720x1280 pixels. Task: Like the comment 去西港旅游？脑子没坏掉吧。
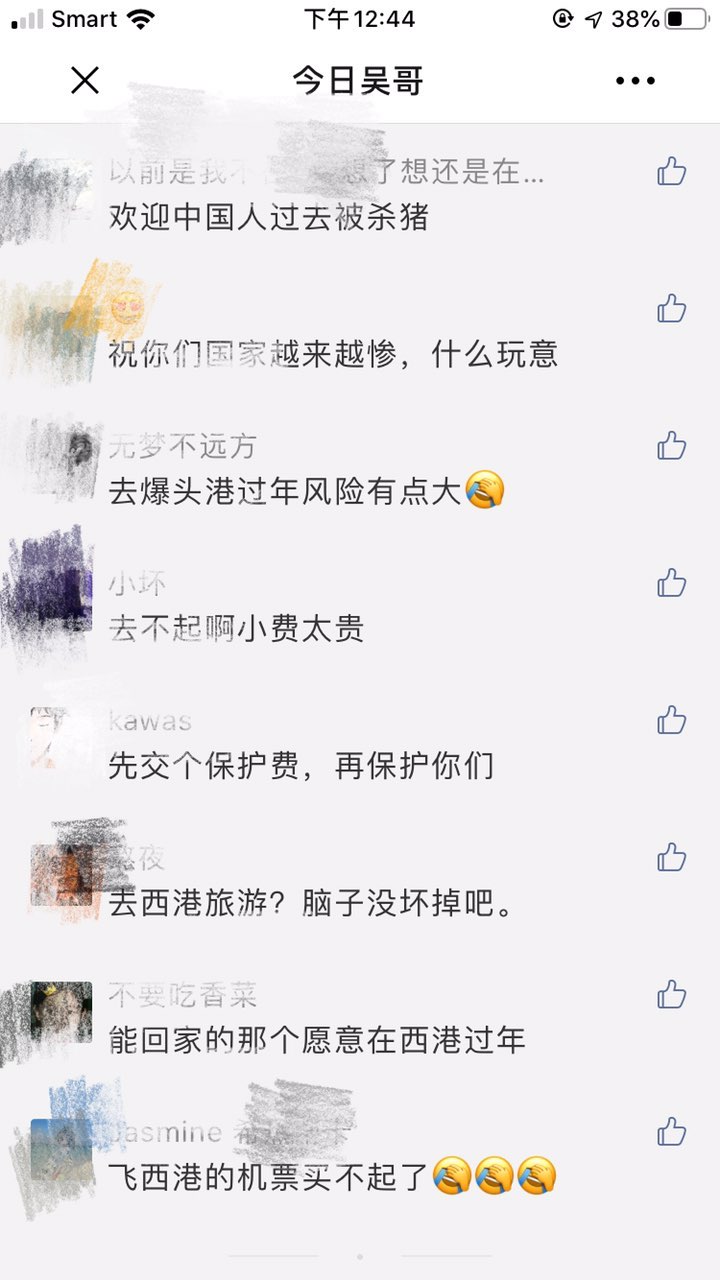coord(671,857)
